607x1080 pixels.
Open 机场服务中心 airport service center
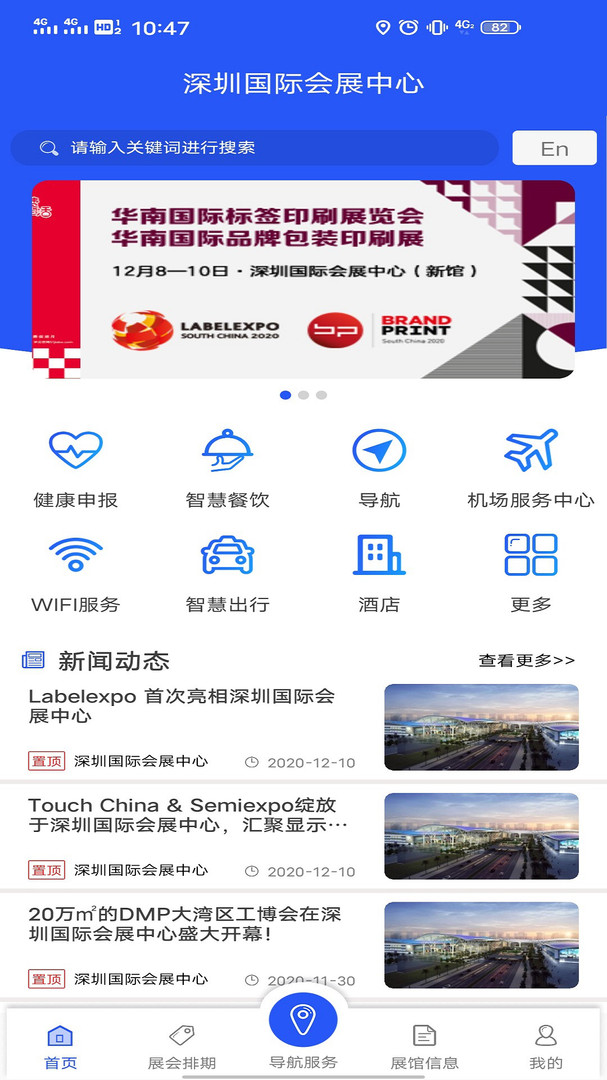(531, 468)
